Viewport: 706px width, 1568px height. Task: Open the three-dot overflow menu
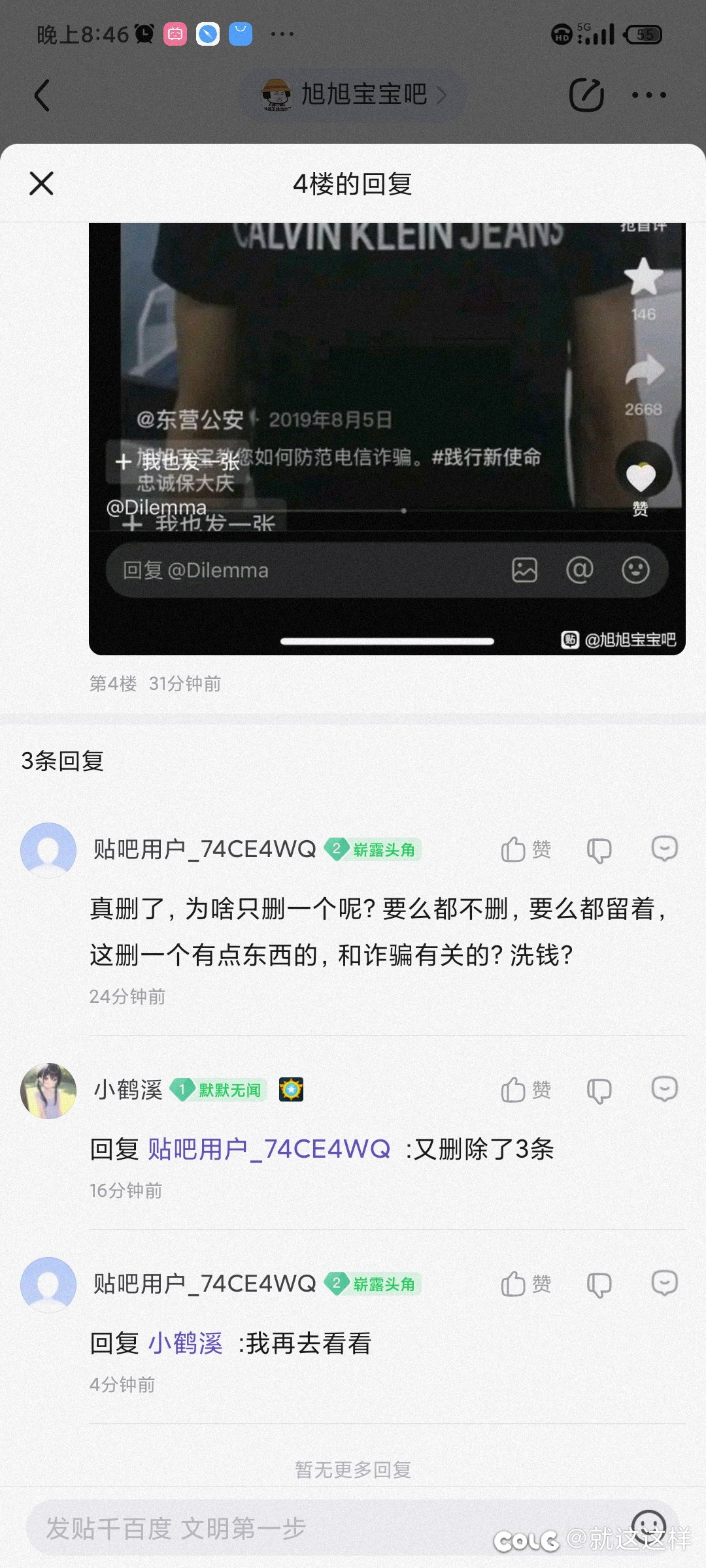coord(648,95)
